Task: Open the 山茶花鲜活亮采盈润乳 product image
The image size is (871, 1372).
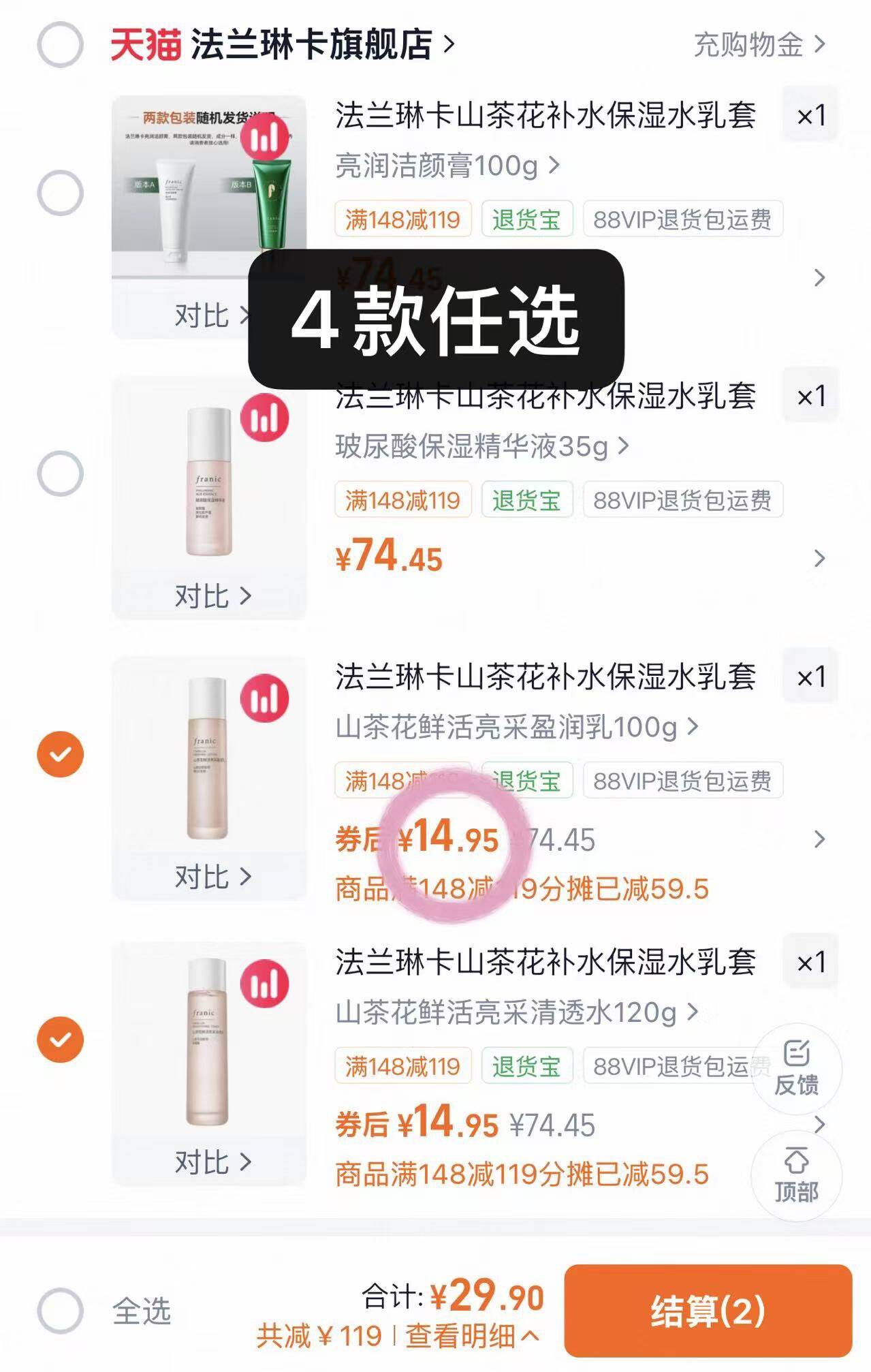Action: pyautogui.click(x=207, y=758)
